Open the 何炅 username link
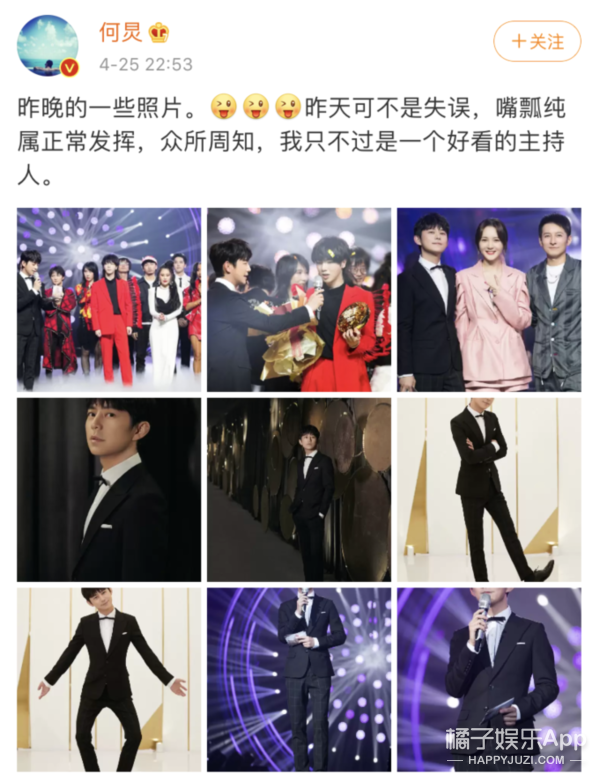This screenshot has width=600, height=781. click(x=120, y=33)
